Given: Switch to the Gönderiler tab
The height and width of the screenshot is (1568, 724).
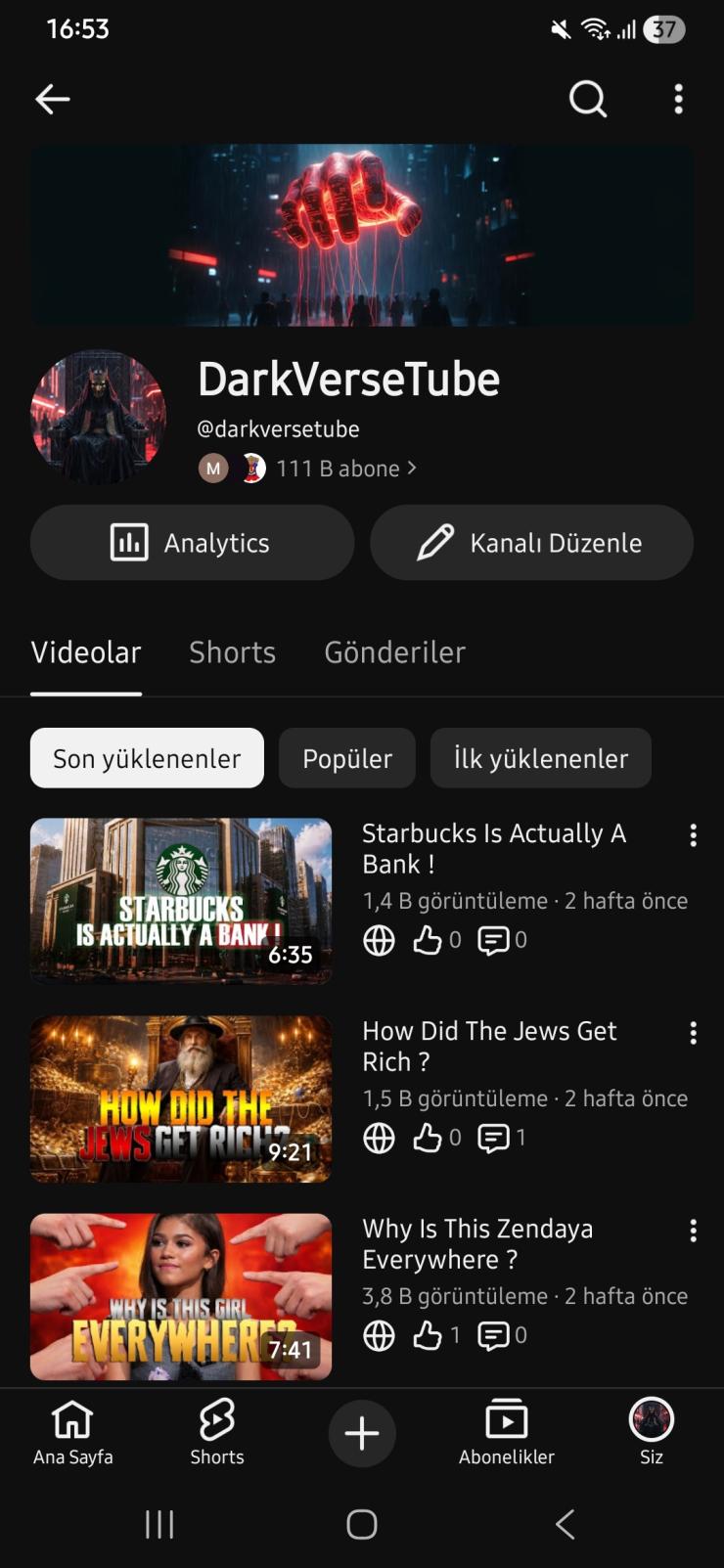Looking at the screenshot, I should (x=394, y=652).
